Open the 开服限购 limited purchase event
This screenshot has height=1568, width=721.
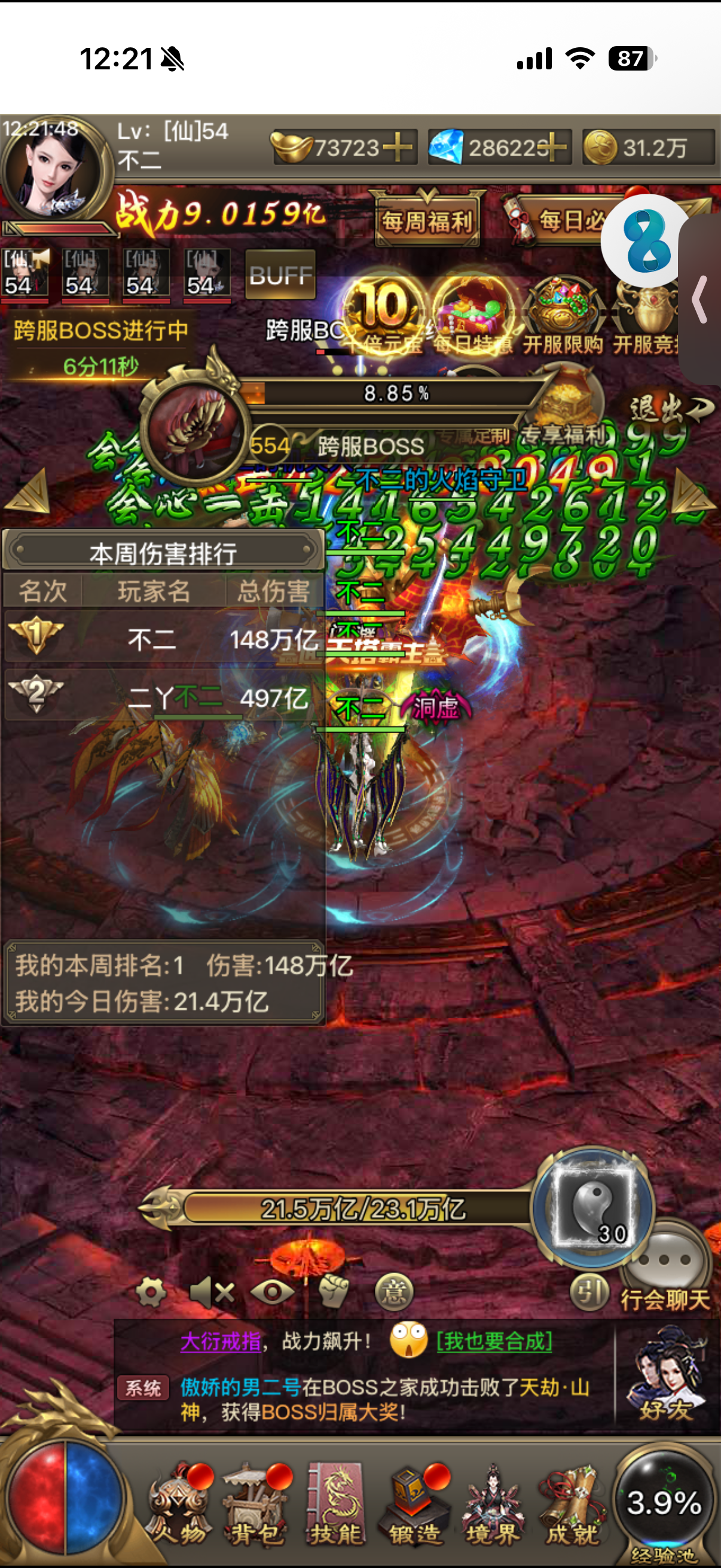tap(563, 318)
